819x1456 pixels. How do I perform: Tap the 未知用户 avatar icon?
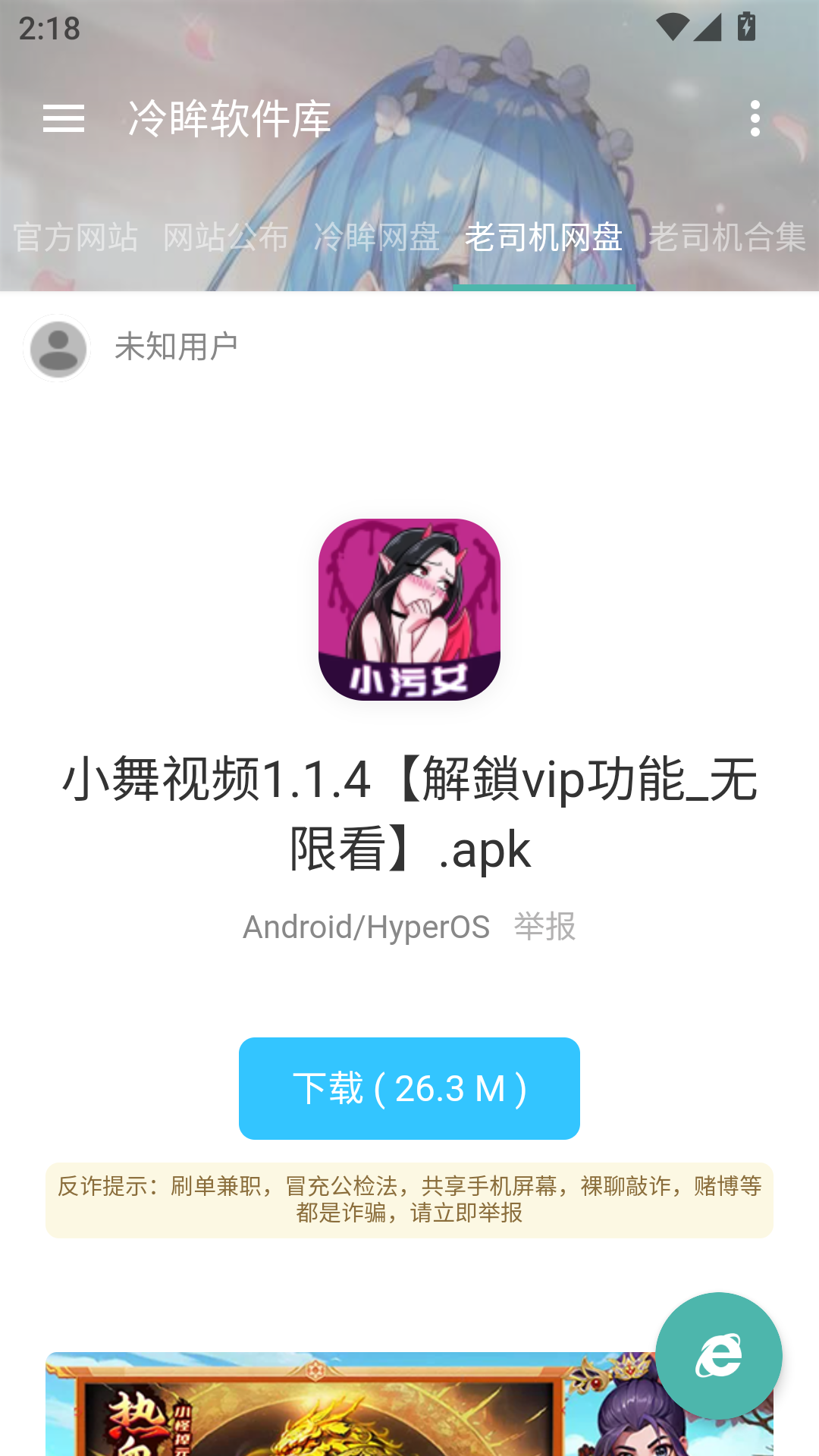coord(56,347)
